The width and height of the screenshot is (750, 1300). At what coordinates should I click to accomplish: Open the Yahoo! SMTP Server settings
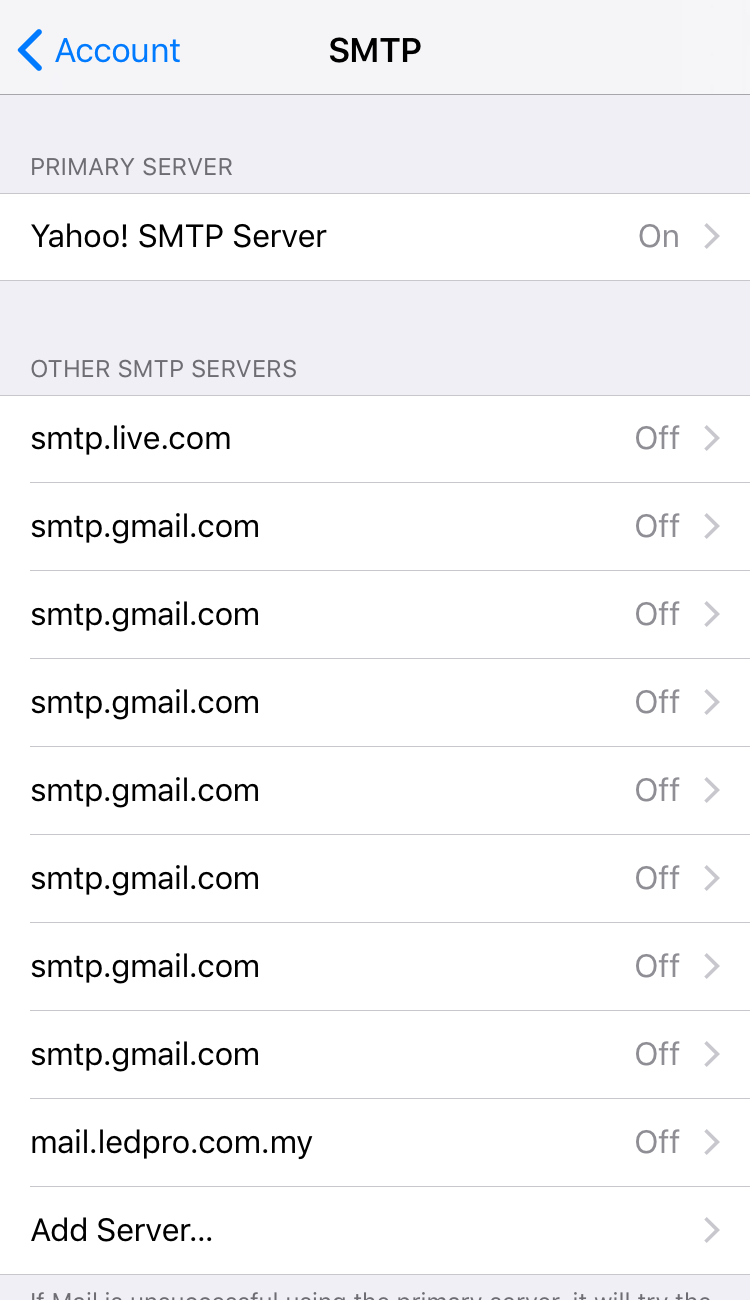(375, 237)
